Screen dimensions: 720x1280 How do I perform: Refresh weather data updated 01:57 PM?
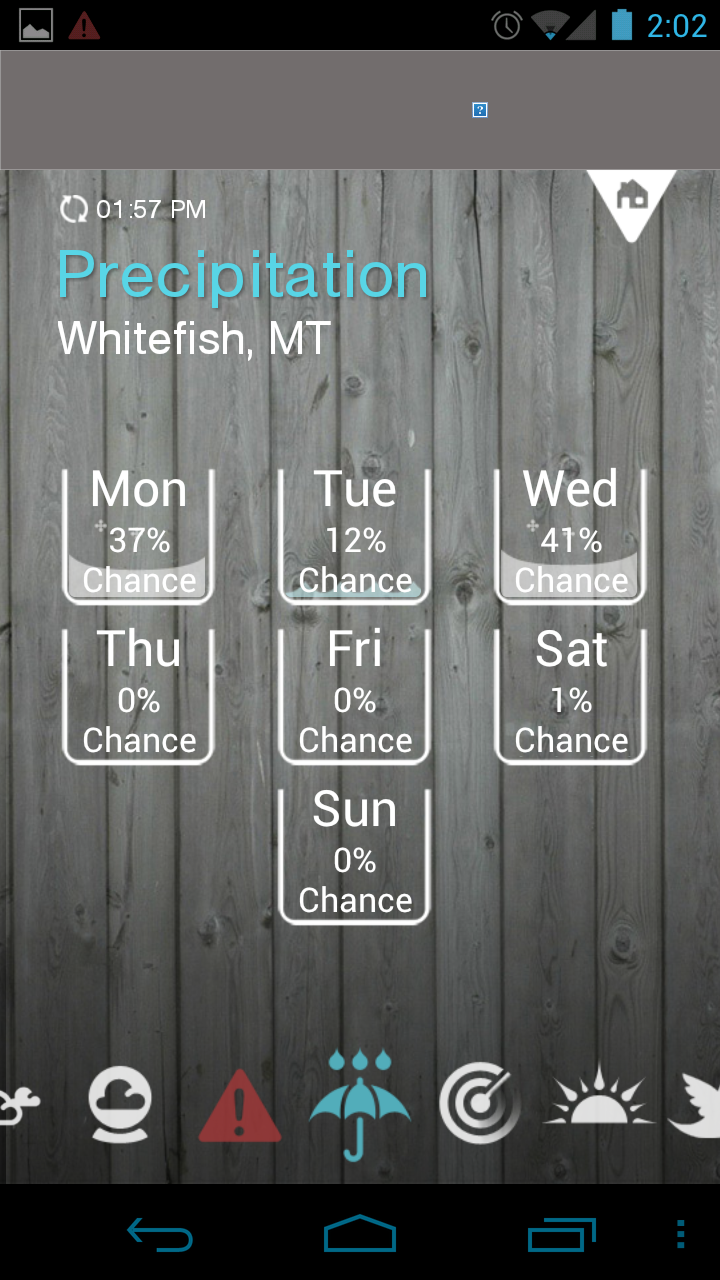click(74, 209)
